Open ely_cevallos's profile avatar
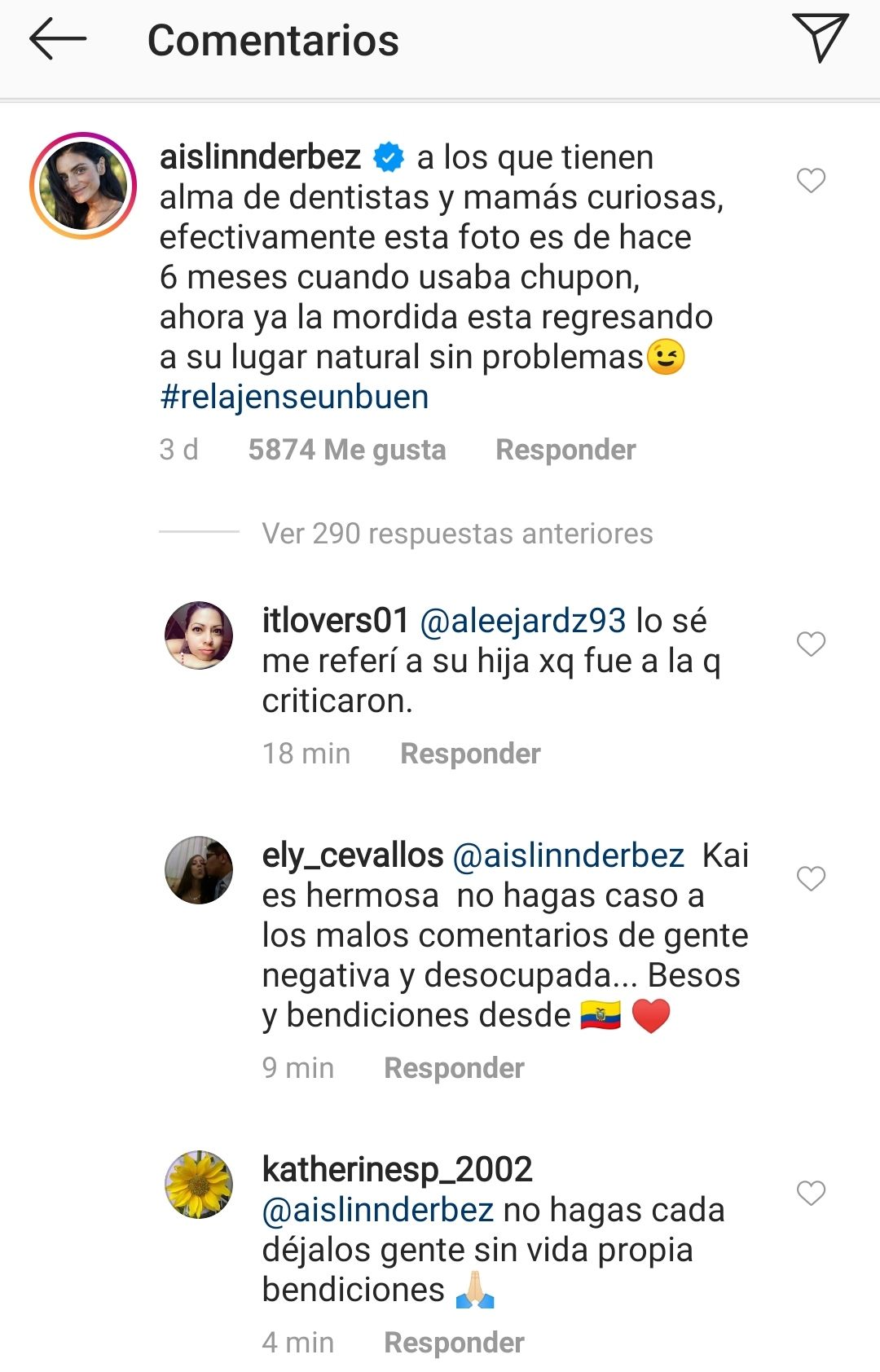The image size is (880, 1372). pyautogui.click(x=199, y=870)
